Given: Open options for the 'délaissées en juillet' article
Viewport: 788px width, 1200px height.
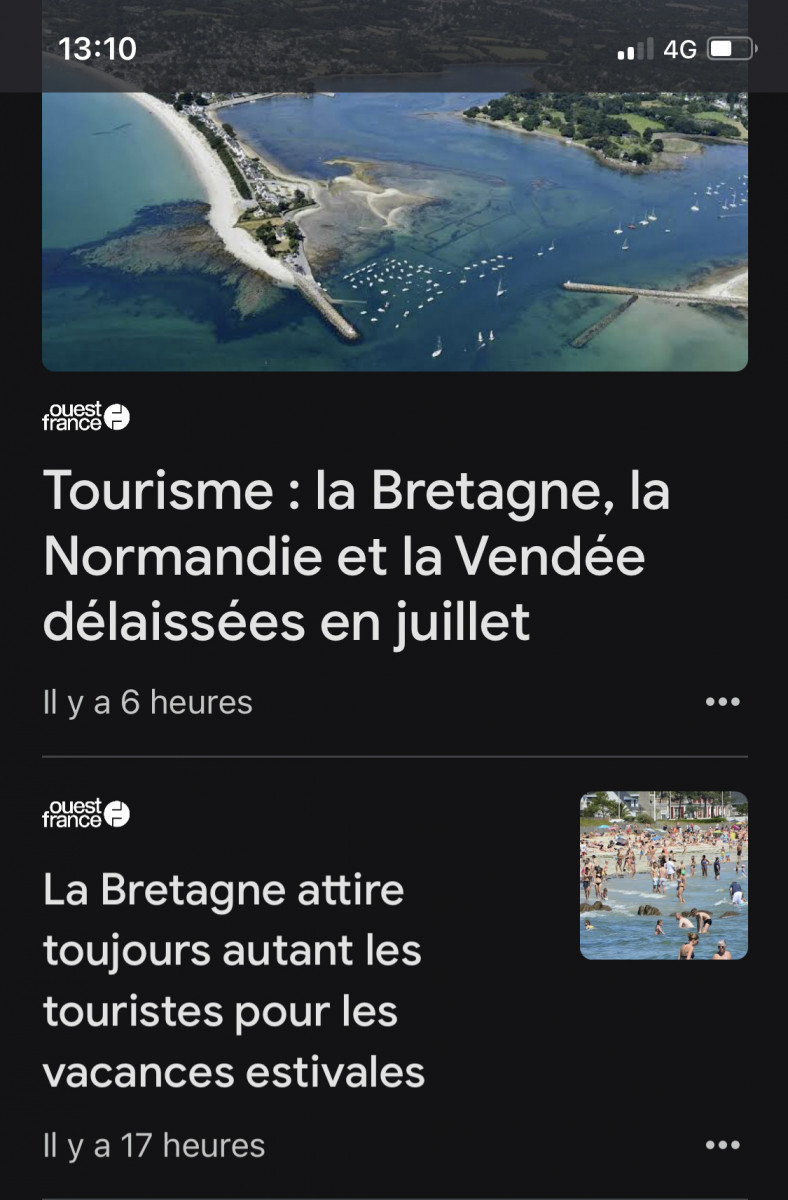Looking at the screenshot, I should pos(722,702).
